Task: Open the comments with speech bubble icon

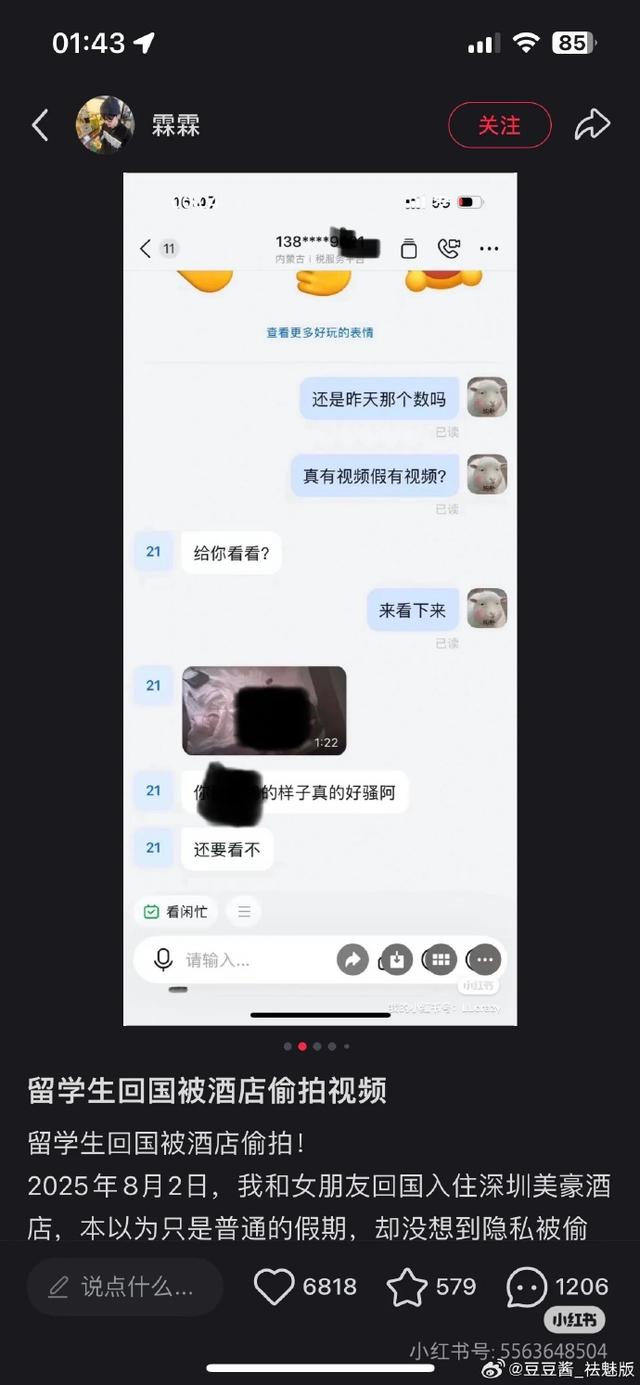Action: [x=527, y=1287]
